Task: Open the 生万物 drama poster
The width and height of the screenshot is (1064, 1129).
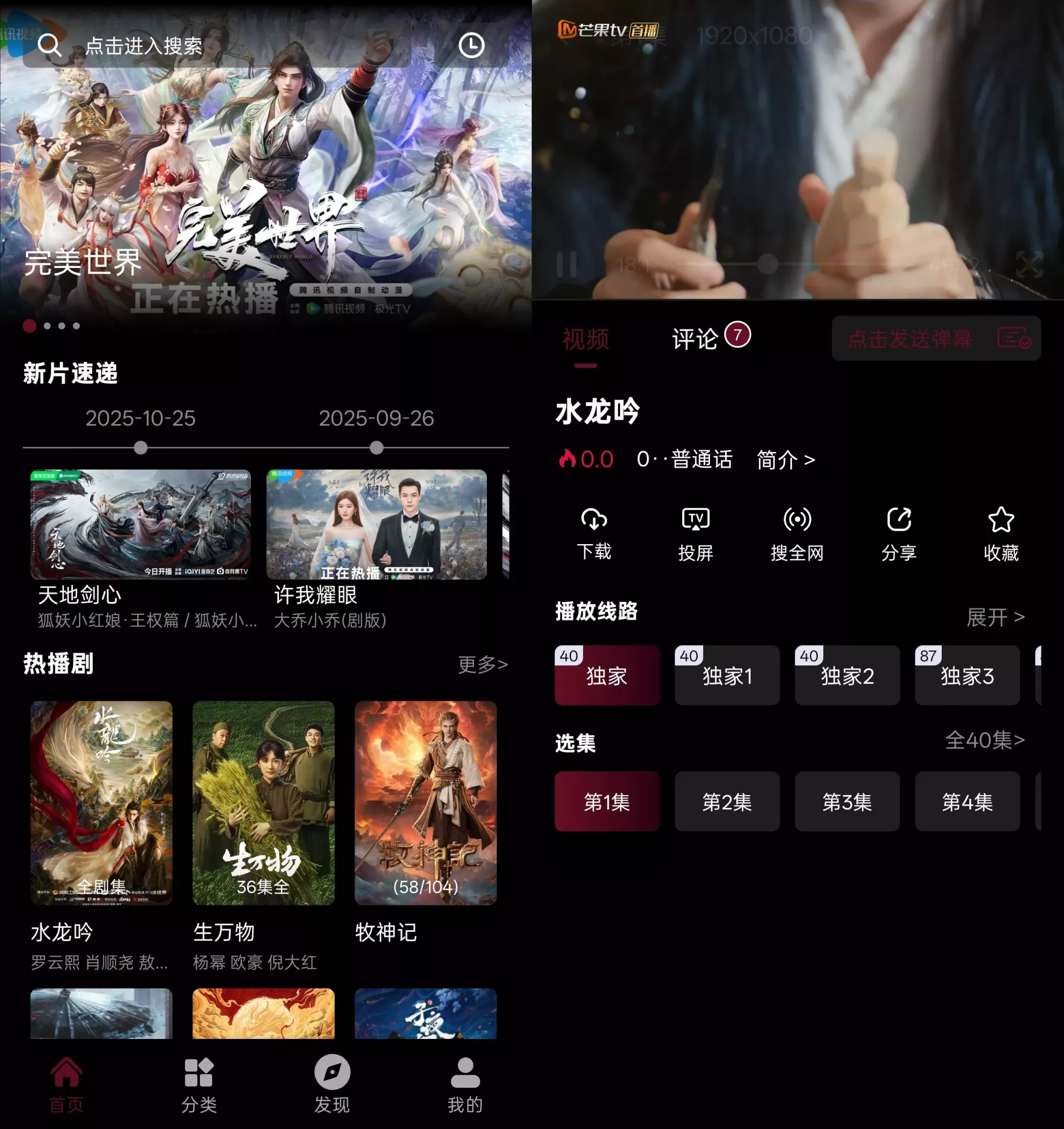Action: (x=264, y=804)
